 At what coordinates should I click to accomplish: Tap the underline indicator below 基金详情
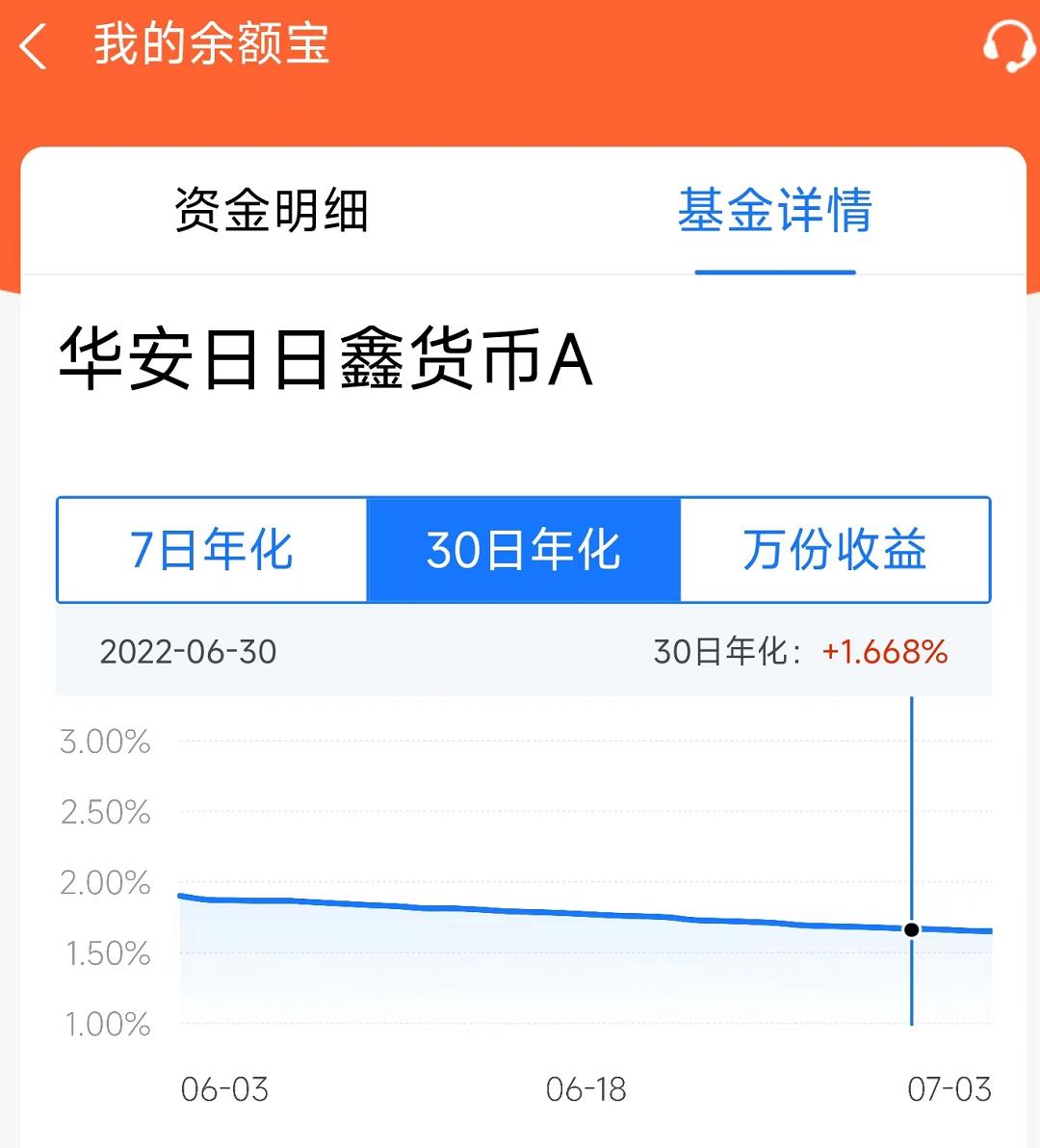[775, 274]
